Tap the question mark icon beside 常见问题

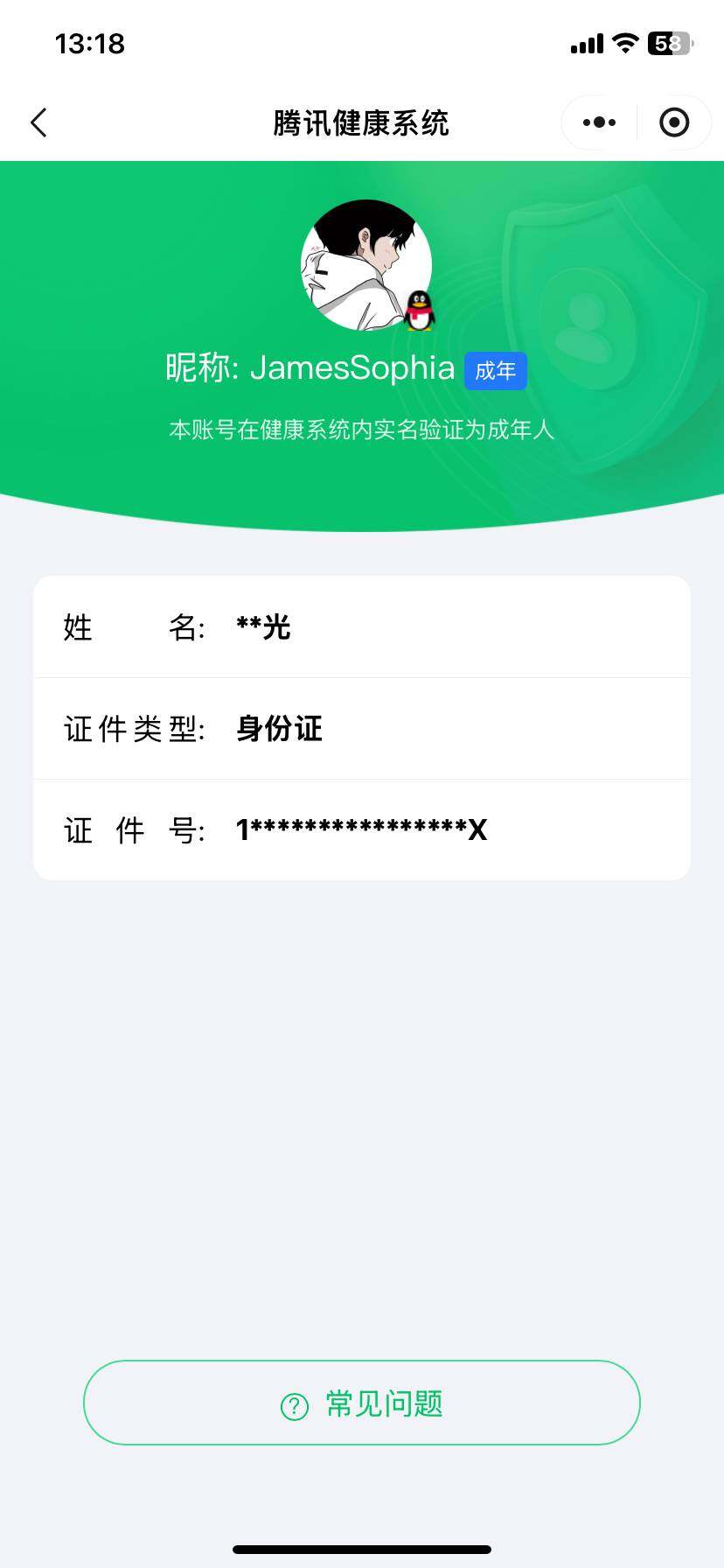click(x=294, y=1402)
